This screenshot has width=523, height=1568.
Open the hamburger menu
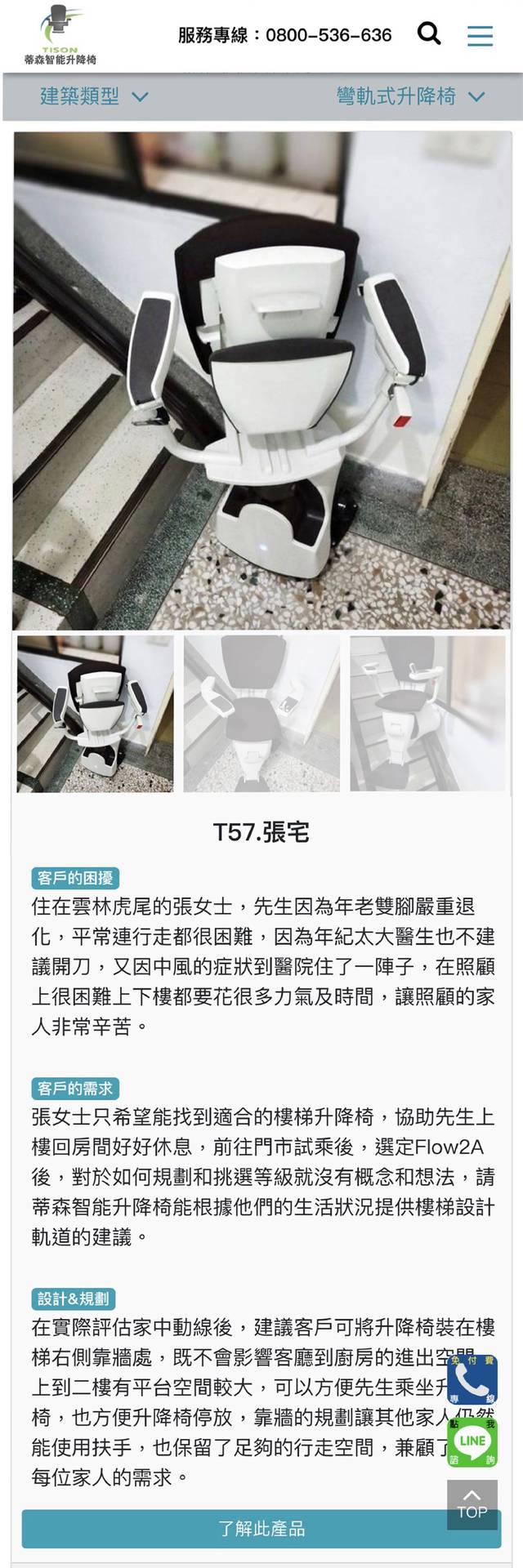pos(480,35)
